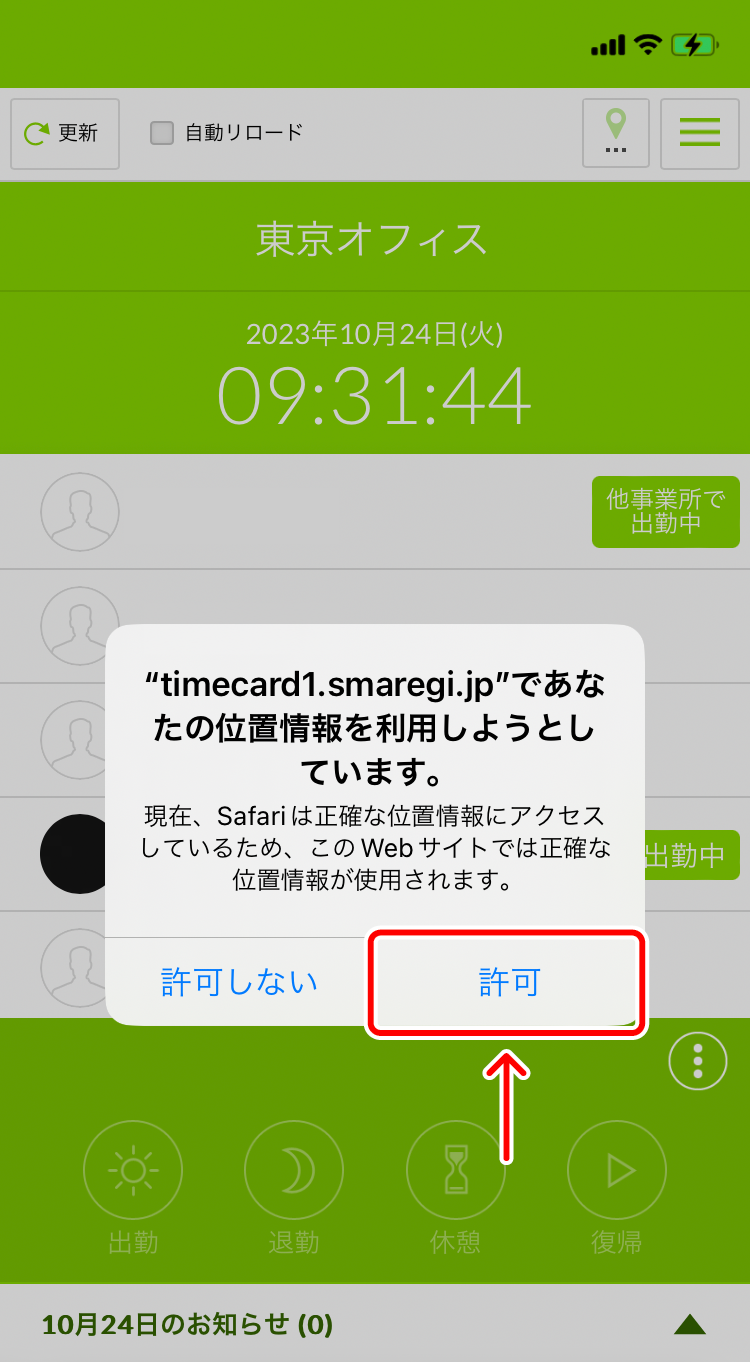Open the location pin button

point(616,133)
